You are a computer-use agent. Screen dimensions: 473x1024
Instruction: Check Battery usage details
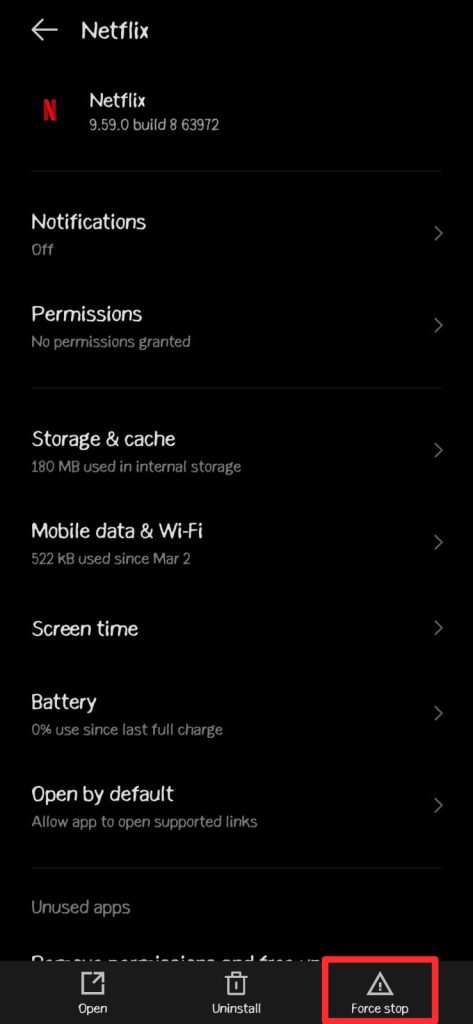click(x=236, y=714)
